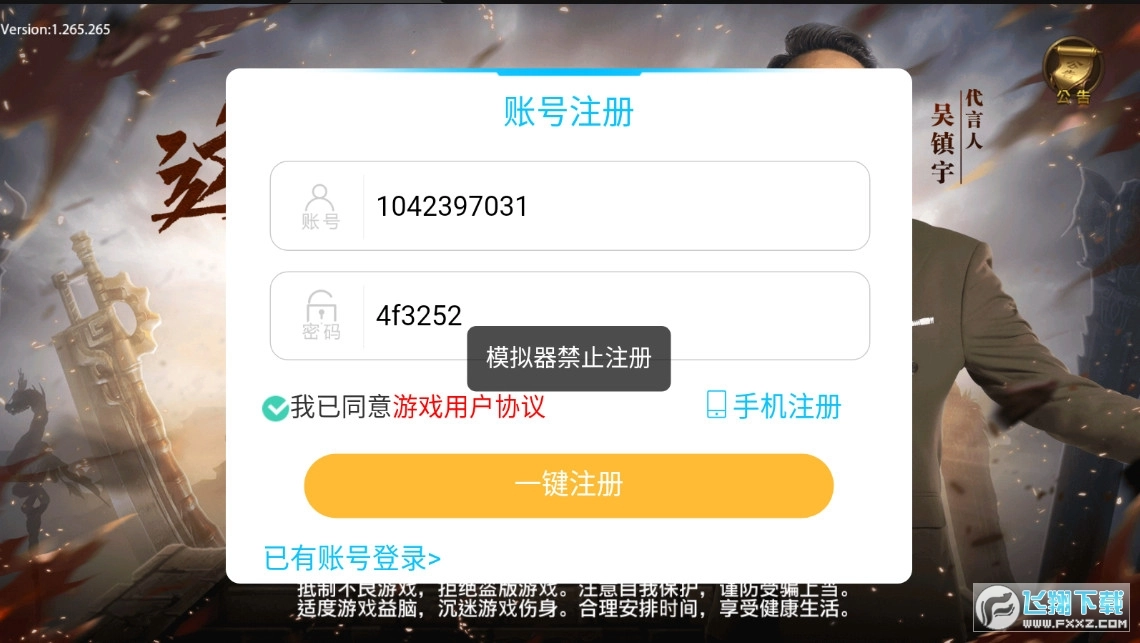This screenshot has width=1140, height=643.
Task: Open the 公告 announcement icon
Action: tap(1071, 72)
